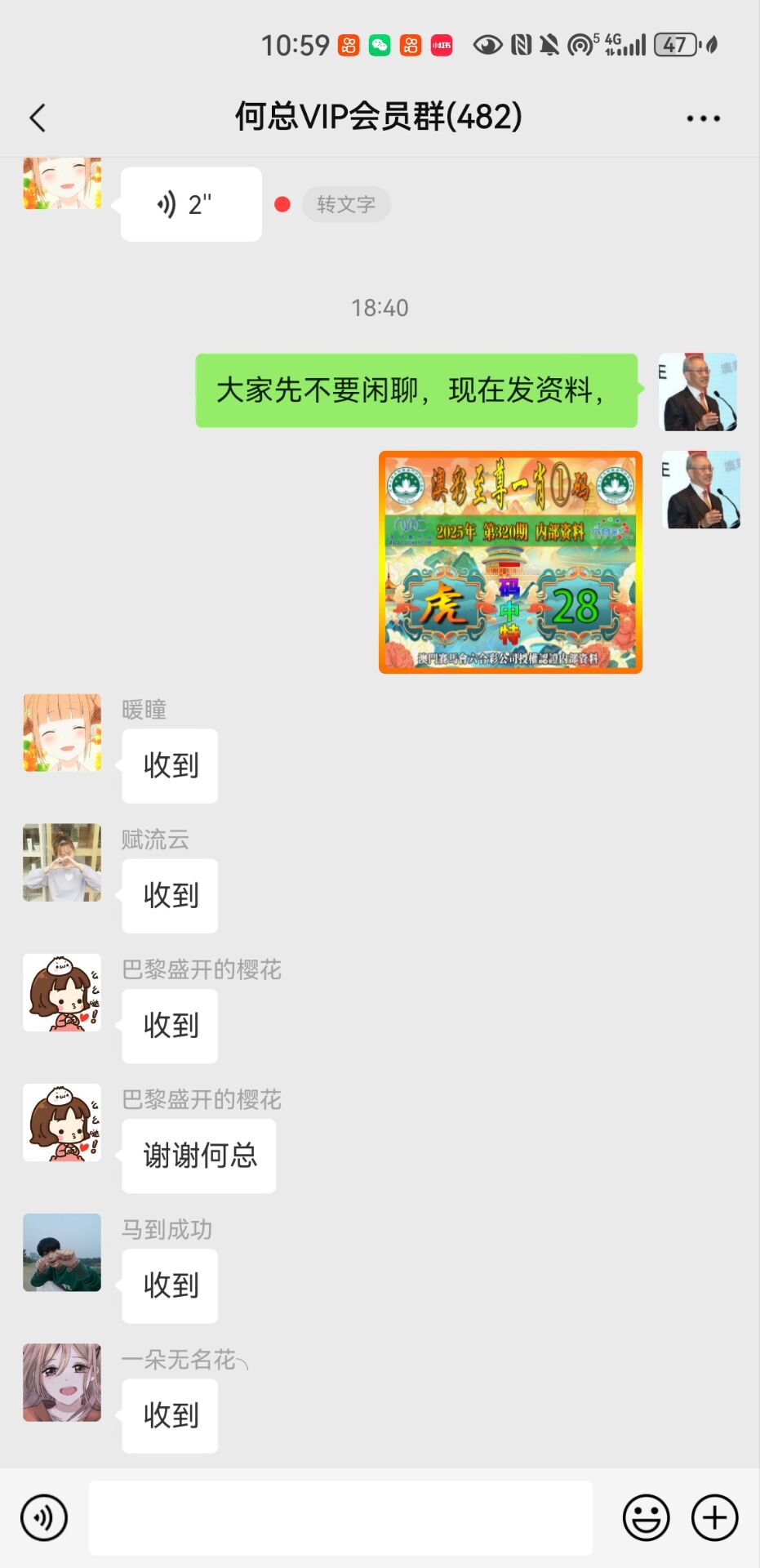Focus the message text field
This screenshot has width=760, height=1568.
pyautogui.click(x=340, y=1517)
